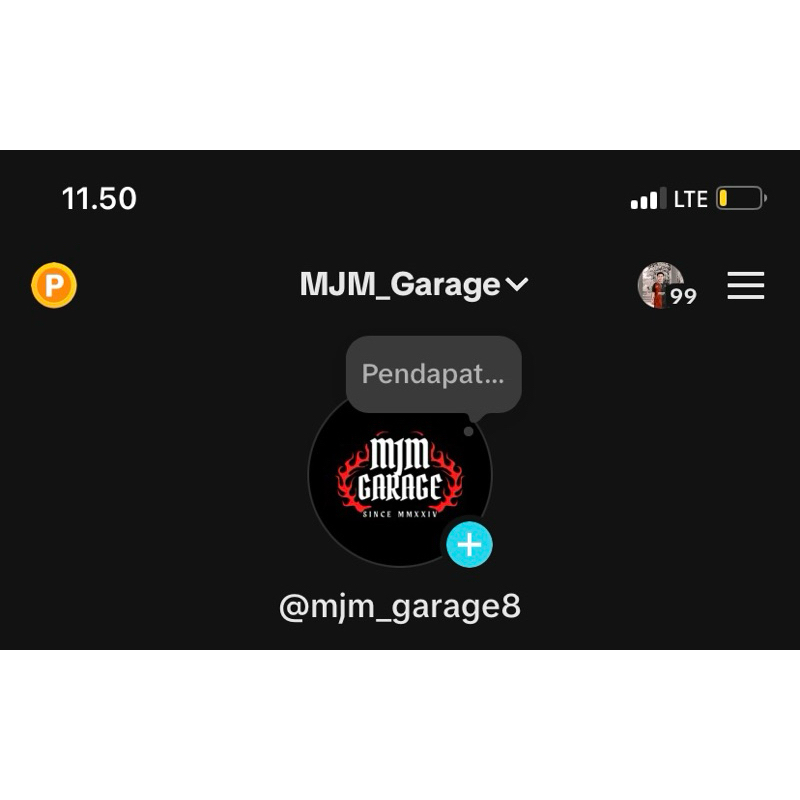Screen dimensions: 800x800
Task: Tap the Pendapat thought bubble
Action: click(x=433, y=374)
